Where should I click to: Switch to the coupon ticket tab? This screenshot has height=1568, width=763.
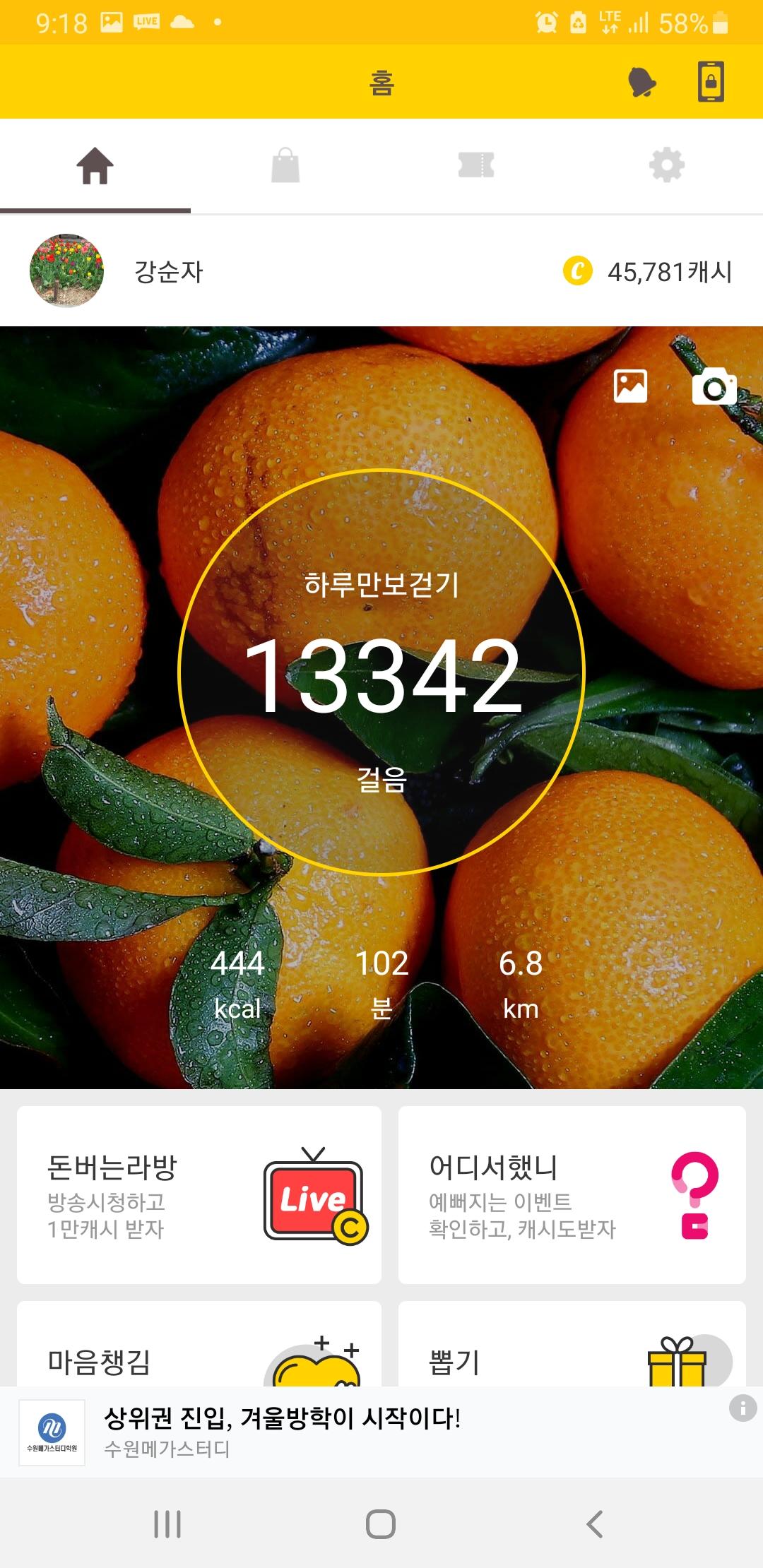point(476,167)
